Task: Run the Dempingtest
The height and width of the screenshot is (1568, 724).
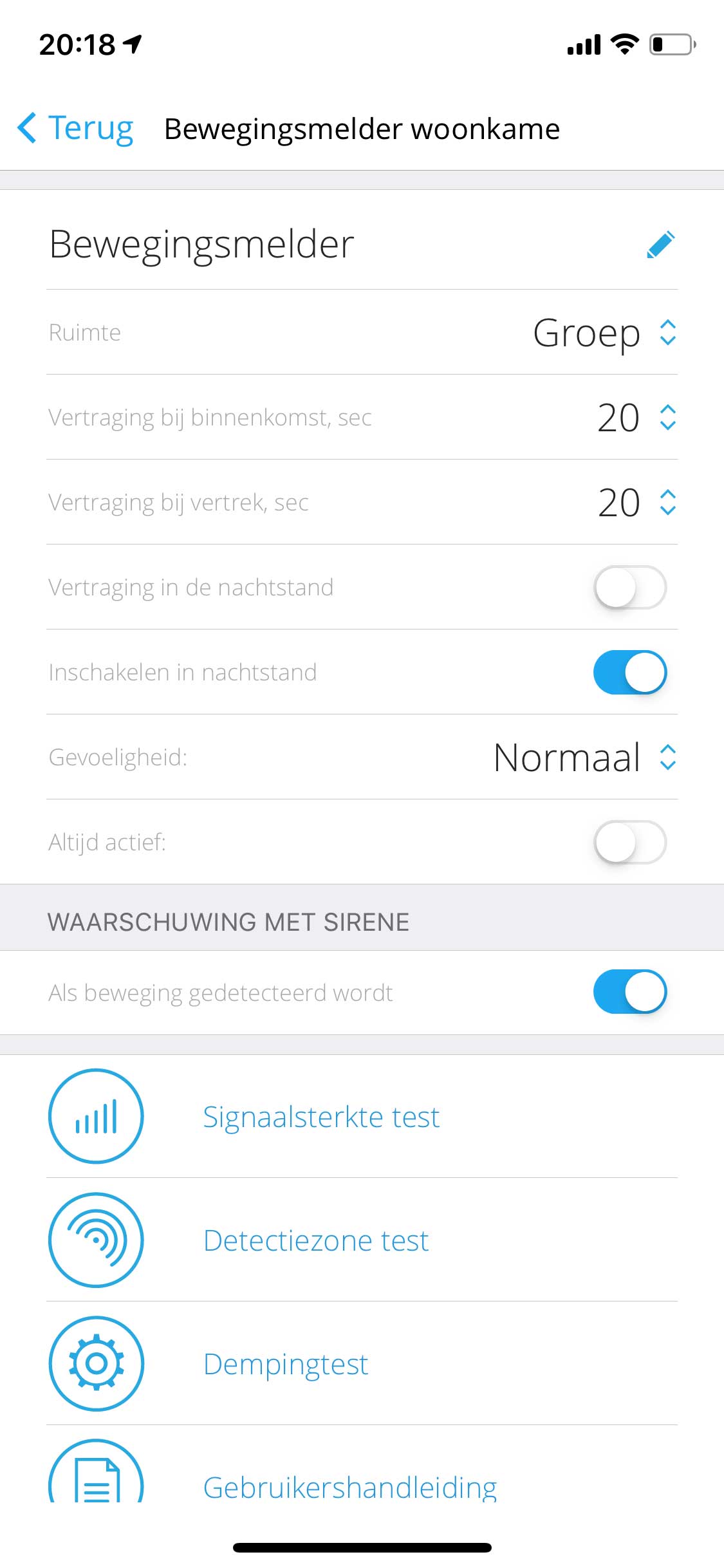Action: coord(285,1364)
